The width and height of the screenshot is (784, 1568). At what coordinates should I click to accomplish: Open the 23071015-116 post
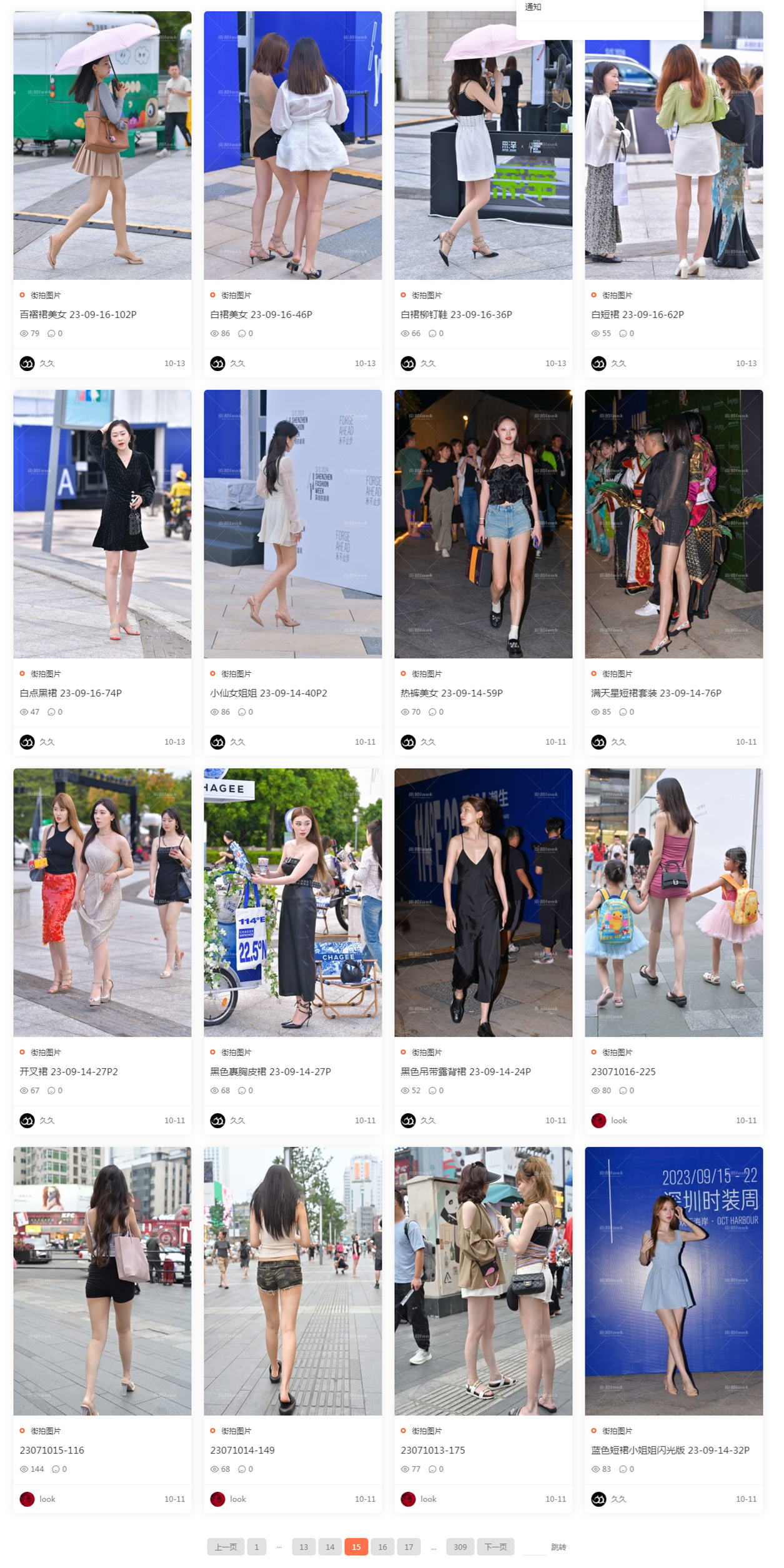[52, 1450]
